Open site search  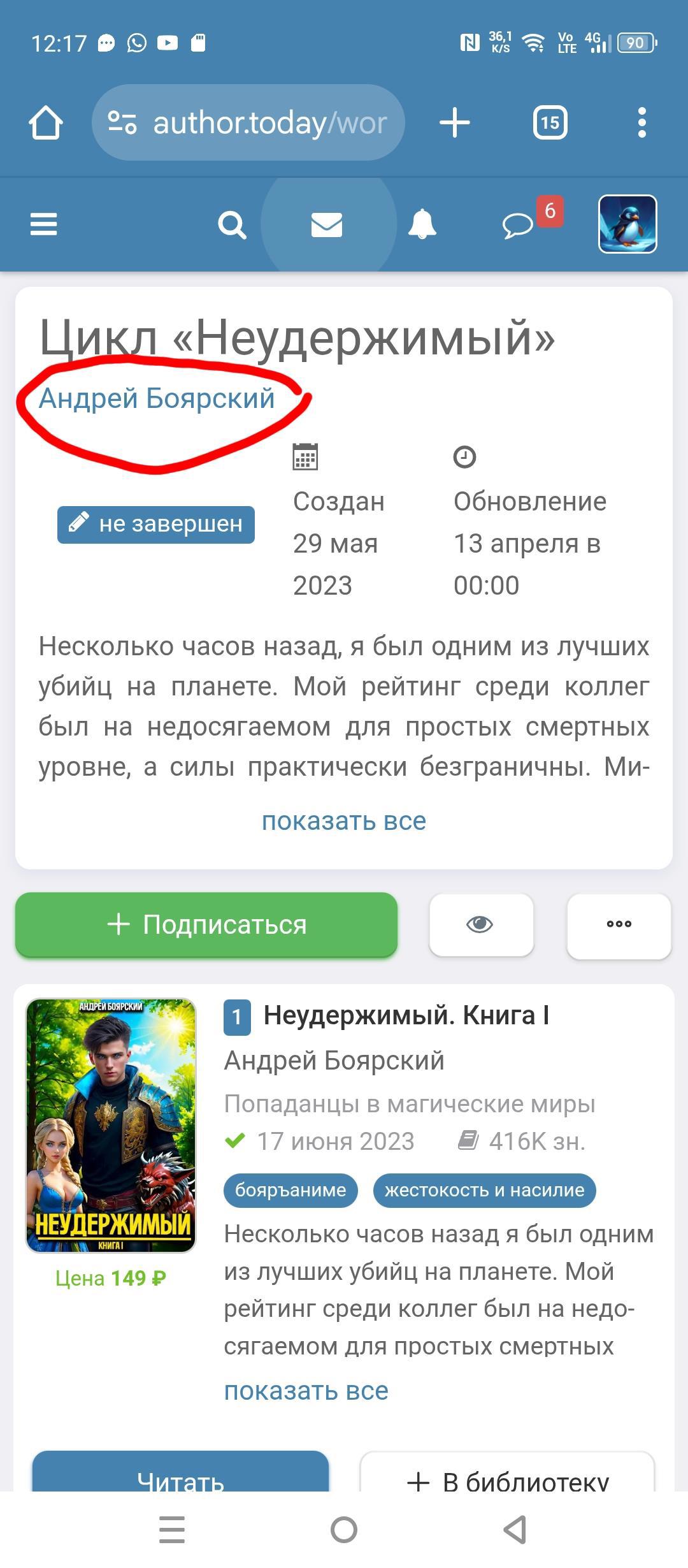(x=232, y=225)
